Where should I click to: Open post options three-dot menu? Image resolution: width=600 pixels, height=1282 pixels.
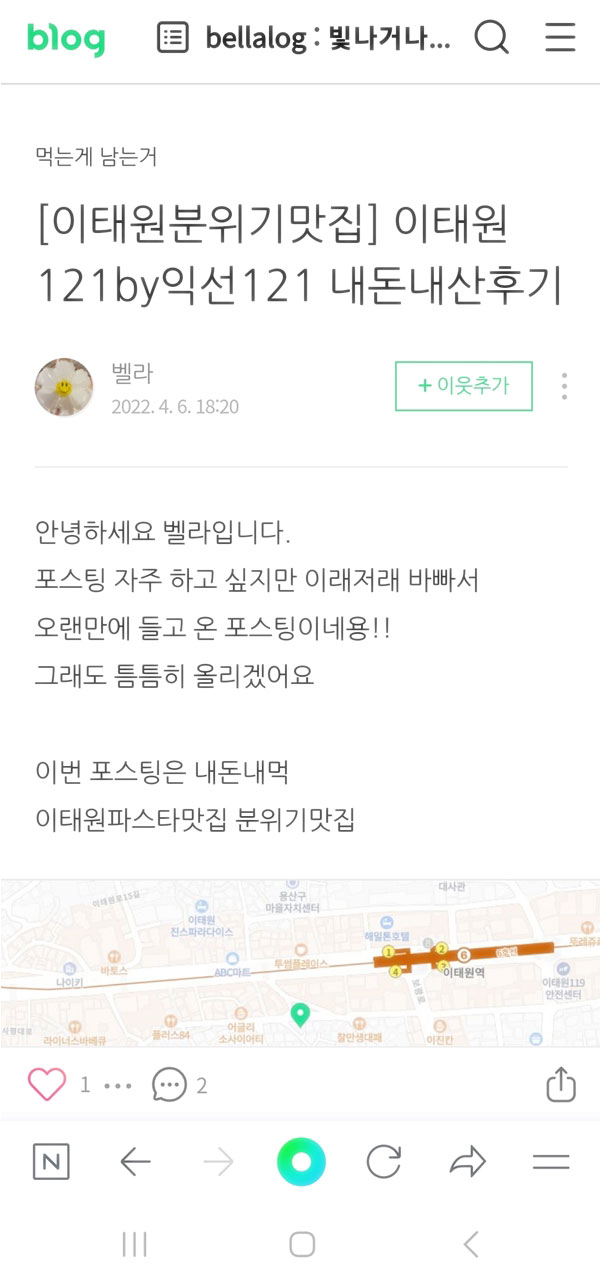pos(565,386)
